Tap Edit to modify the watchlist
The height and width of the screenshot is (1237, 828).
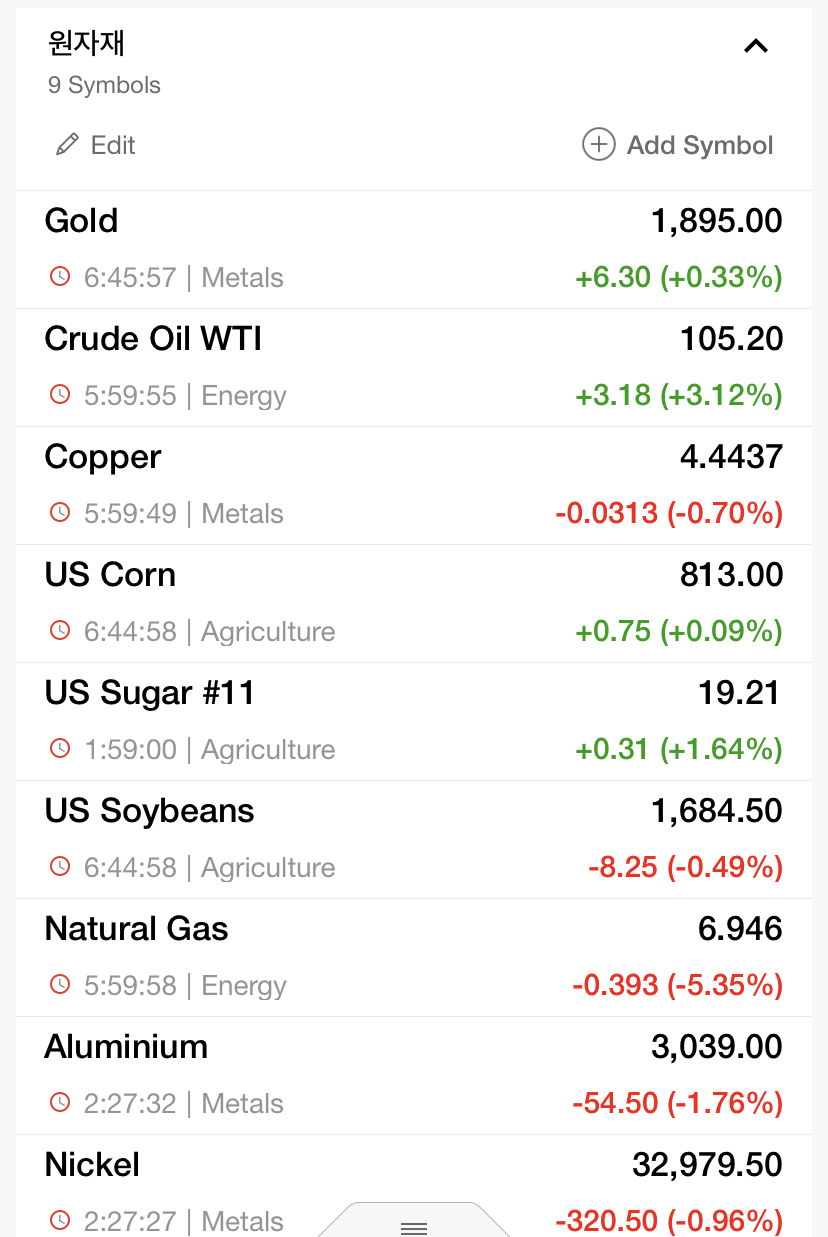point(96,145)
